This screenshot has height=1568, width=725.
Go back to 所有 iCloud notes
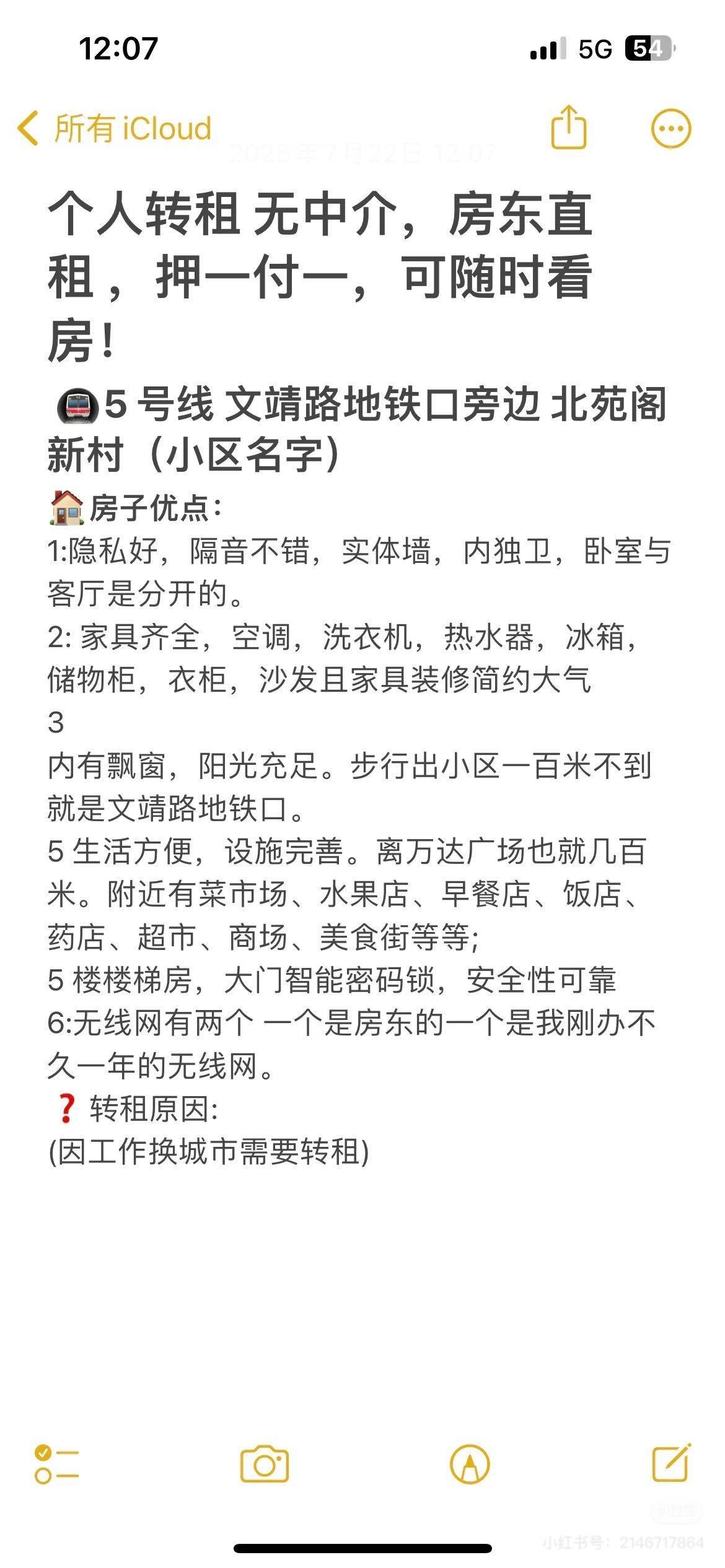[x=114, y=129]
